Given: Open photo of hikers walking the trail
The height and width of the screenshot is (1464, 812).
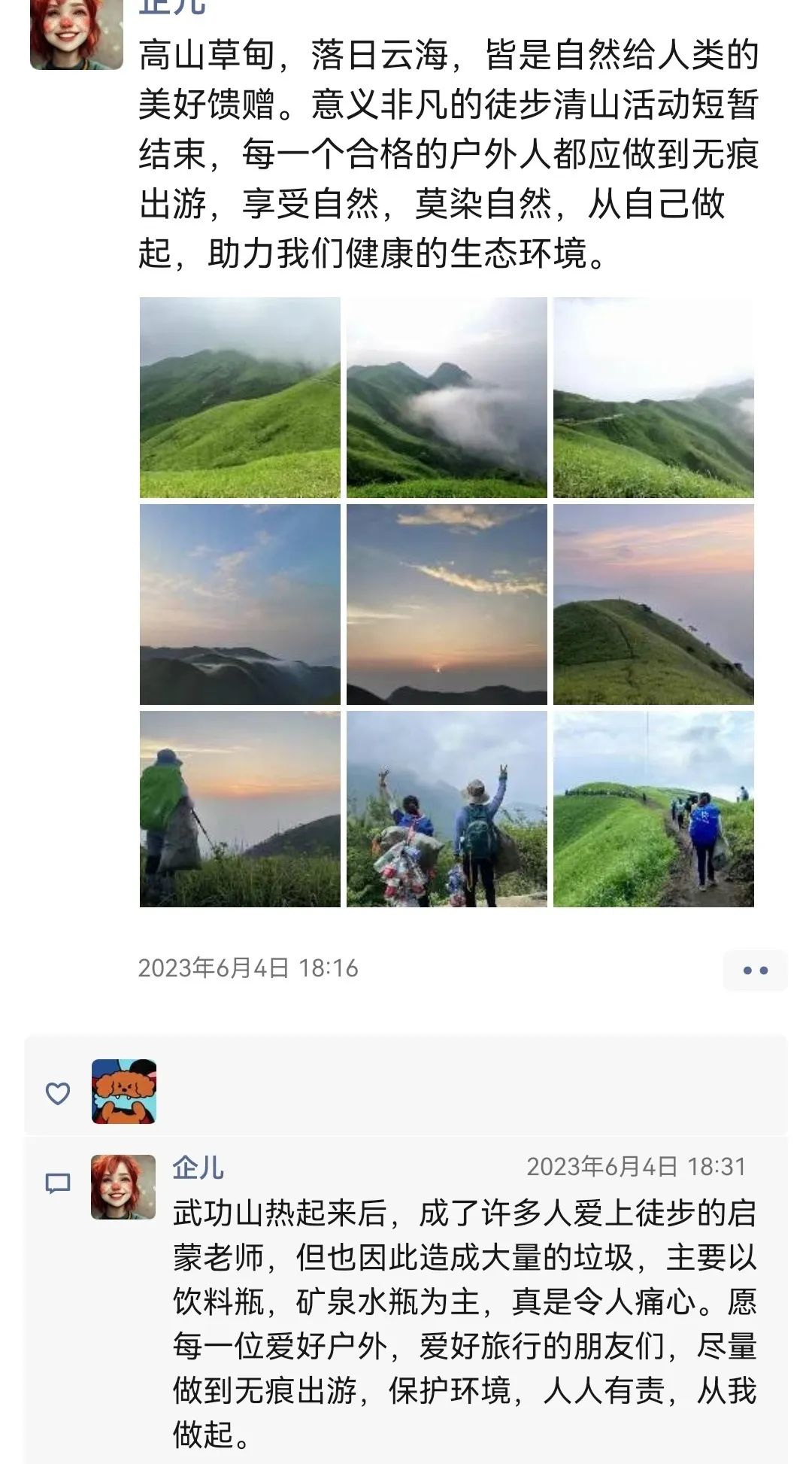Looking at the screenshot, I should pos(653,809).
